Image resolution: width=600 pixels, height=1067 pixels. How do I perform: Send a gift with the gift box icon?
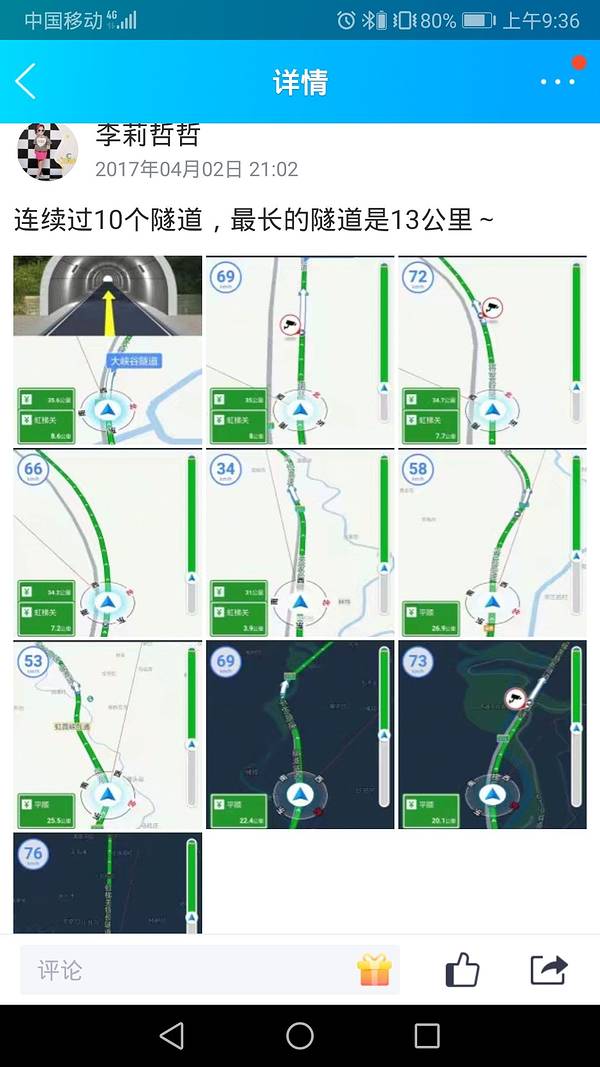point(374,970)
